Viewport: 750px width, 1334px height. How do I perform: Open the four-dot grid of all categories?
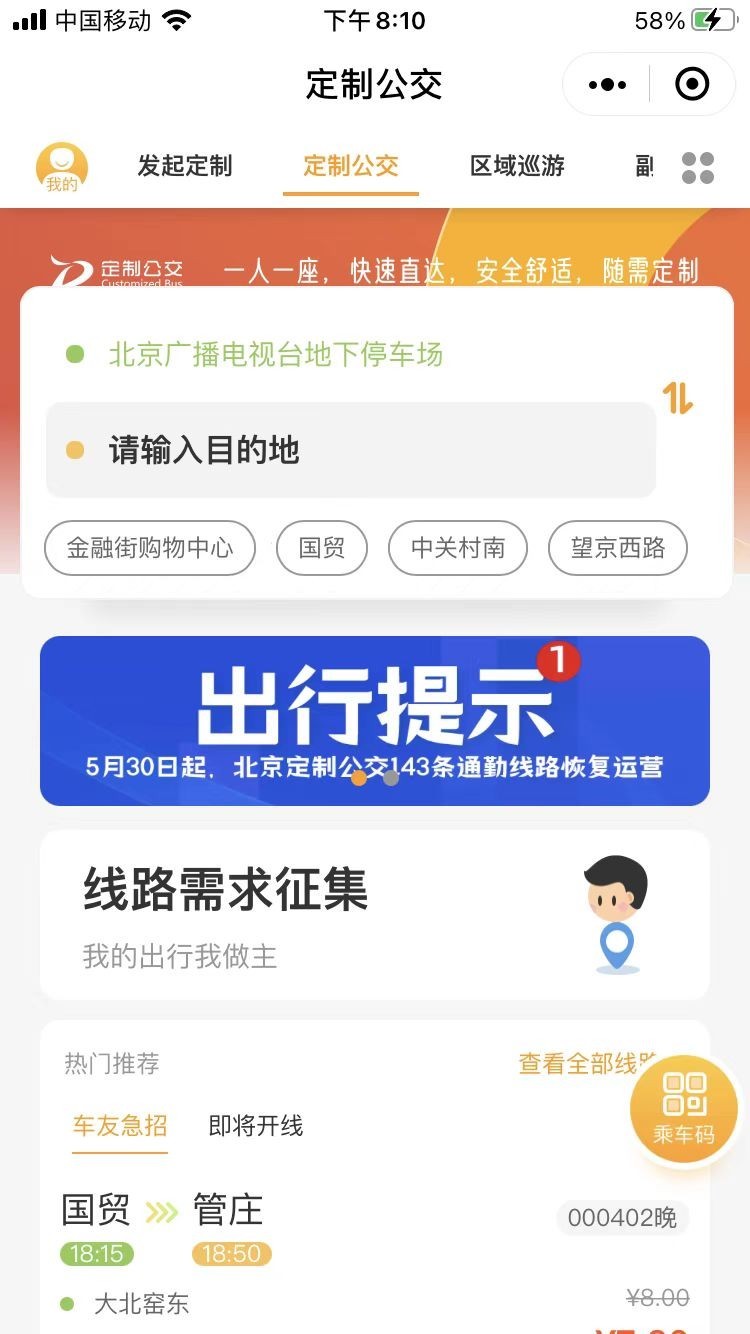point(698,167)
